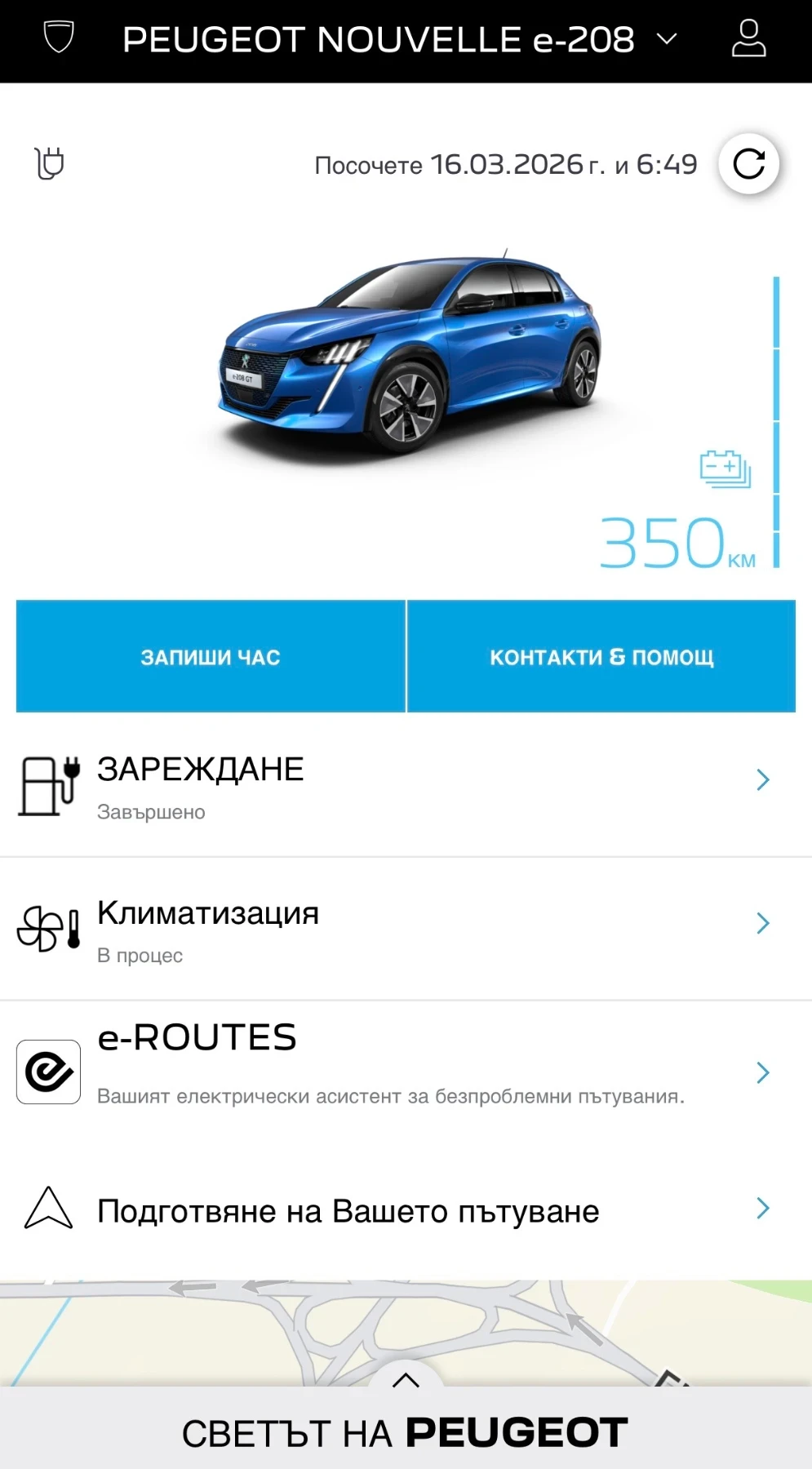This screenshot has height=1469, width=812.
Task: Expand the Климатизация section chevron
Action: 763,924
